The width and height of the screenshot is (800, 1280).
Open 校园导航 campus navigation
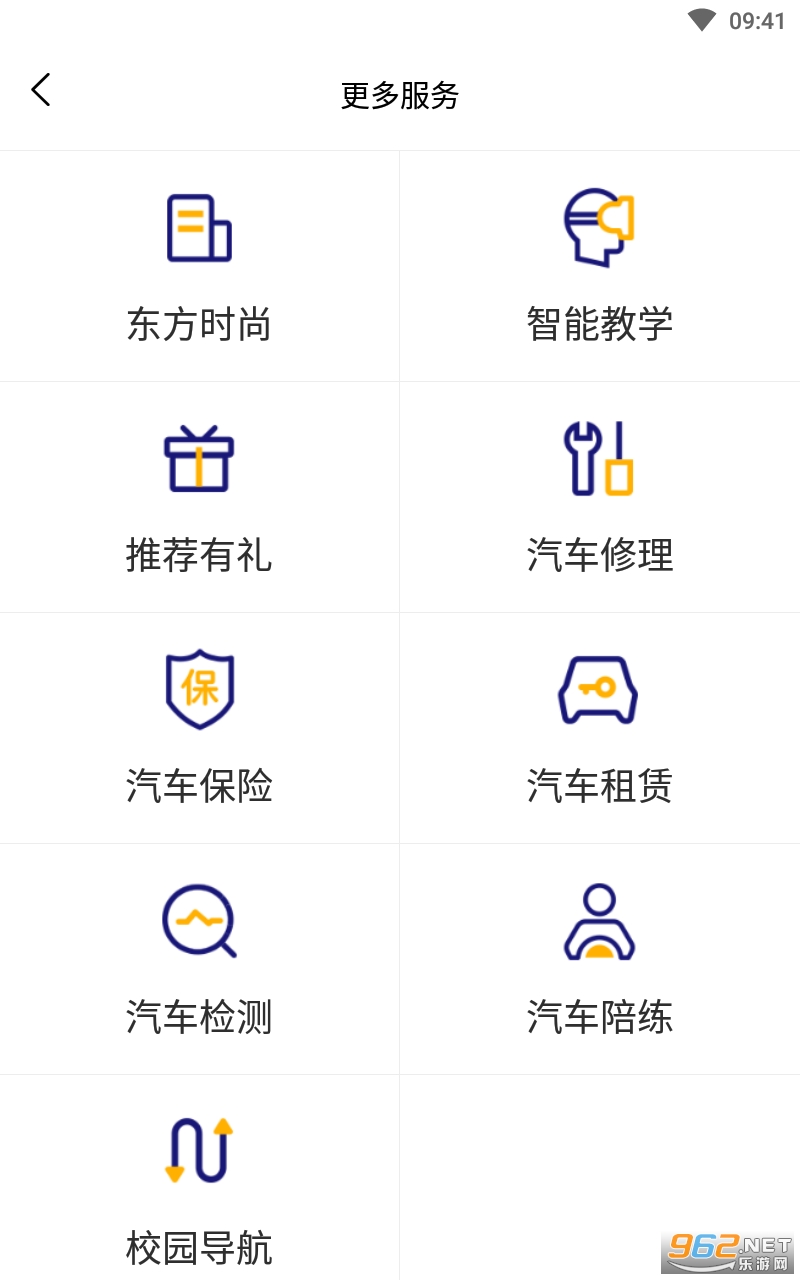coord(199,1185)
